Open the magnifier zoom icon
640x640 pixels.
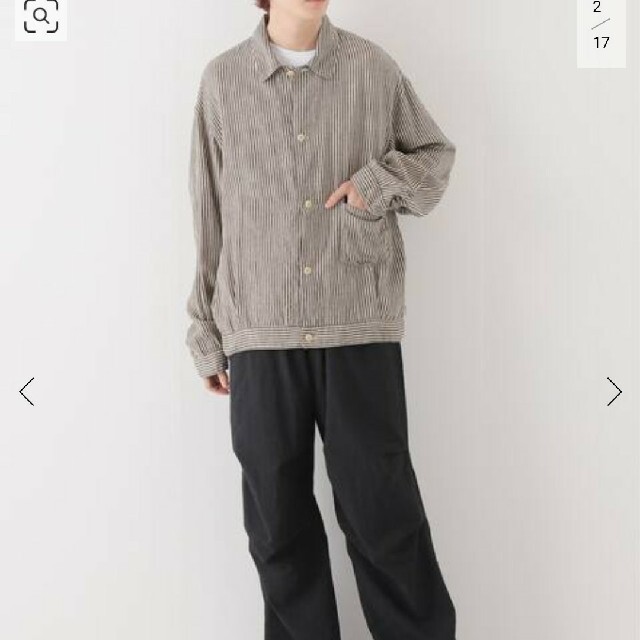click(40, 16)
